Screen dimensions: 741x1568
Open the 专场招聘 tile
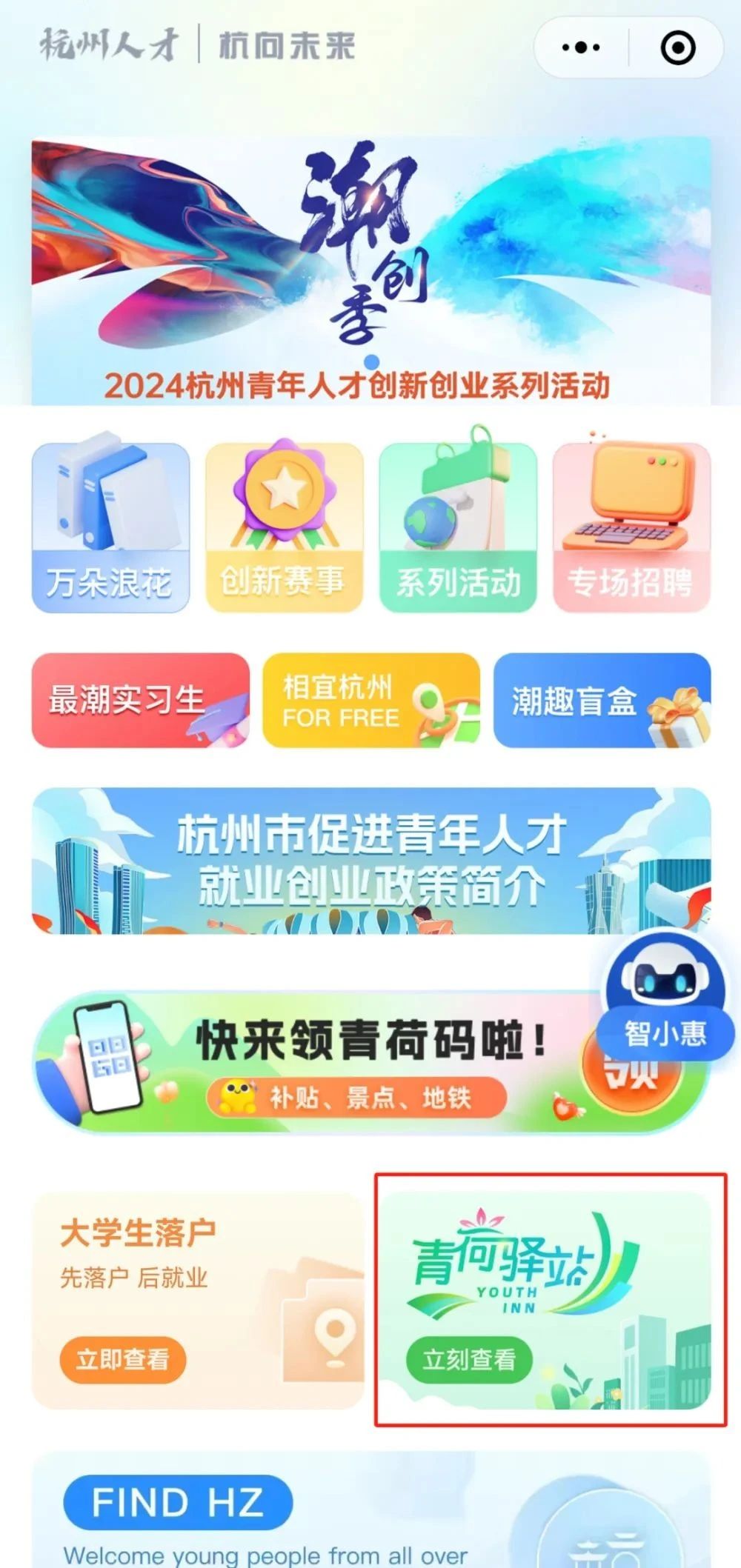tap(631, 527)
